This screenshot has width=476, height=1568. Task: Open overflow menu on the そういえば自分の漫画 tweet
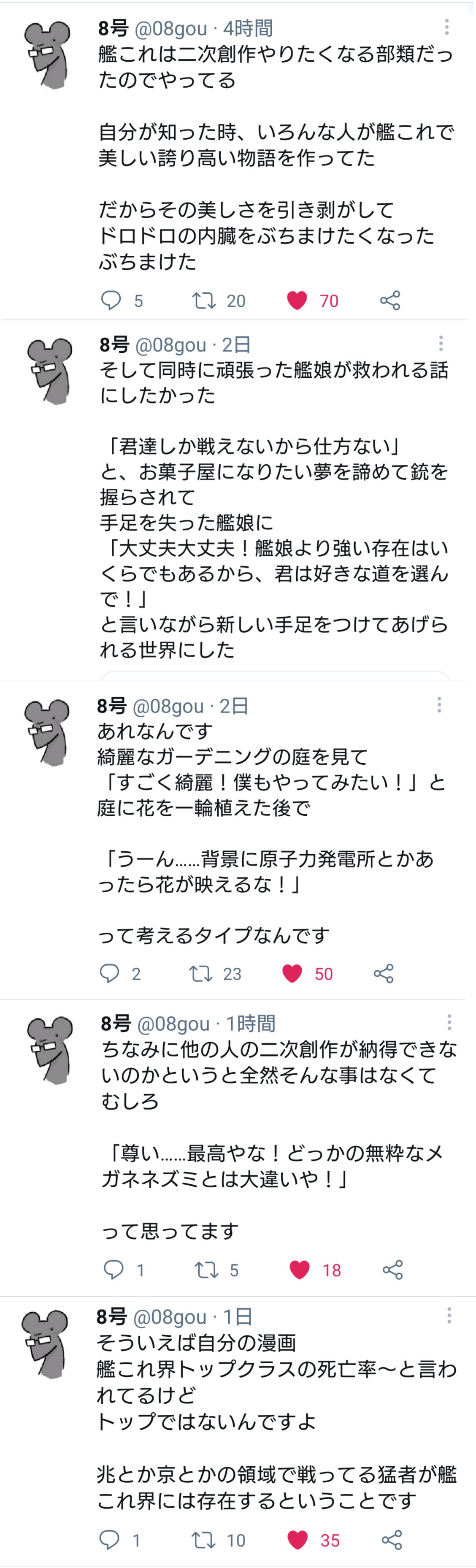pyautogui.click(x=449, y=1316)
